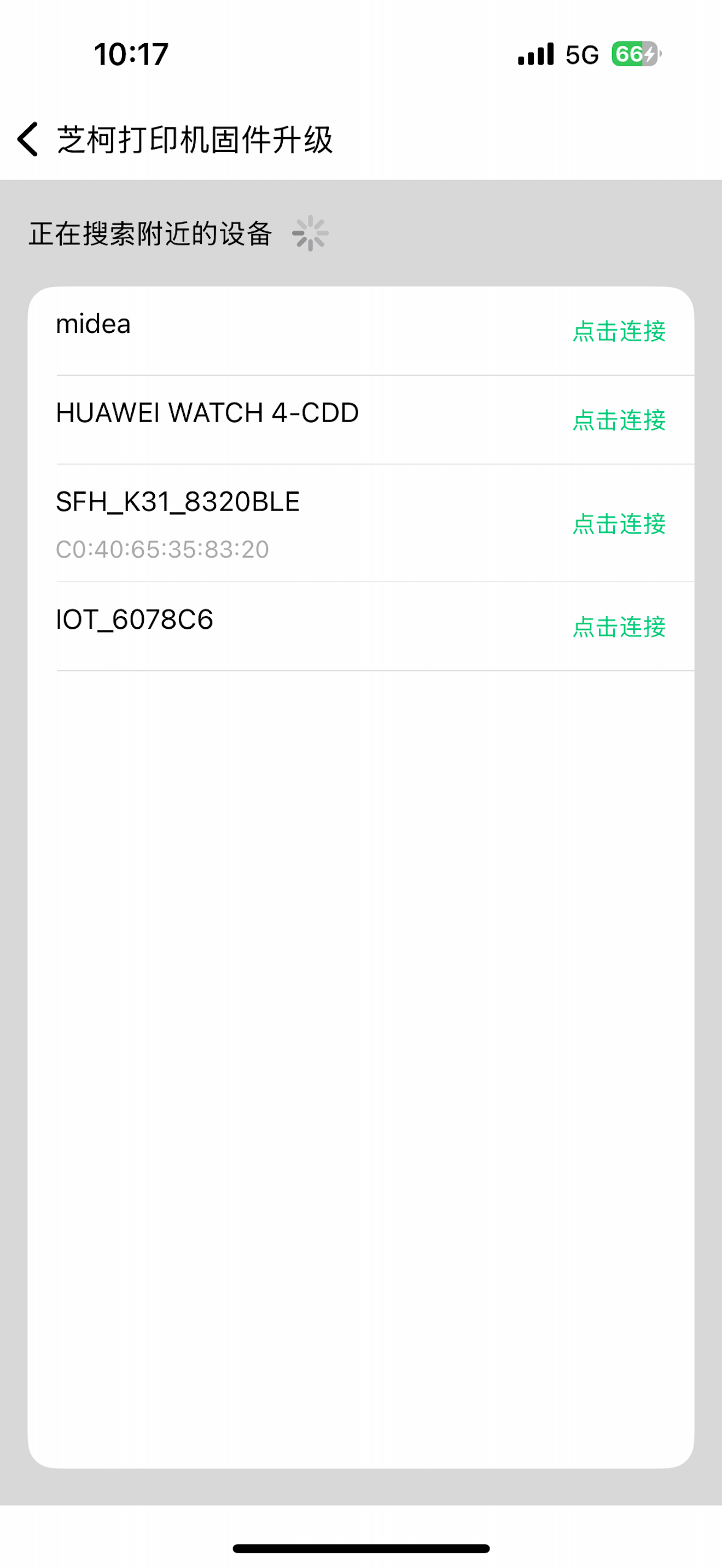Image resolution: width=722 pixels, height=1568 pixels.
Task: Go back from firmware upgrade page
Action: (28, 139)
